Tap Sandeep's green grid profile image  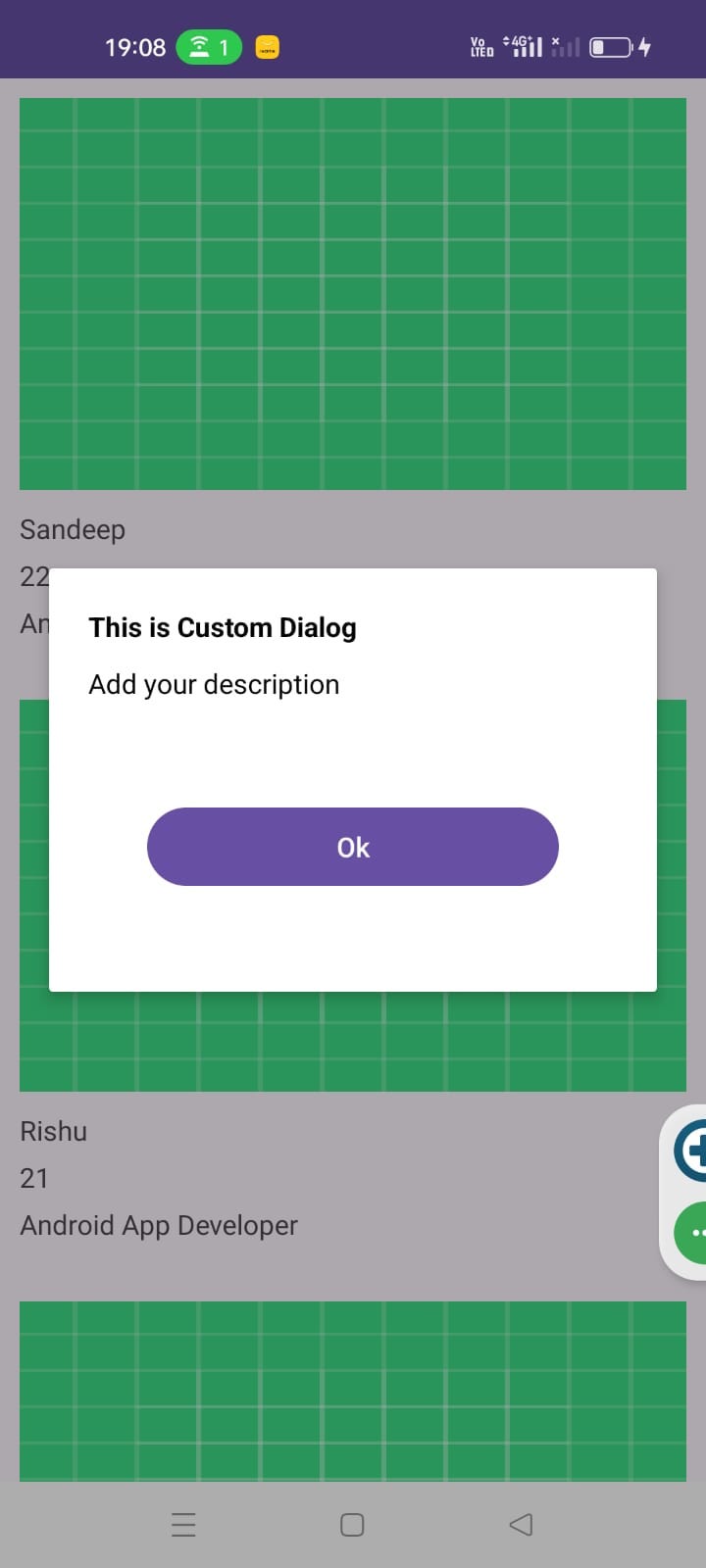click(353, 291)
